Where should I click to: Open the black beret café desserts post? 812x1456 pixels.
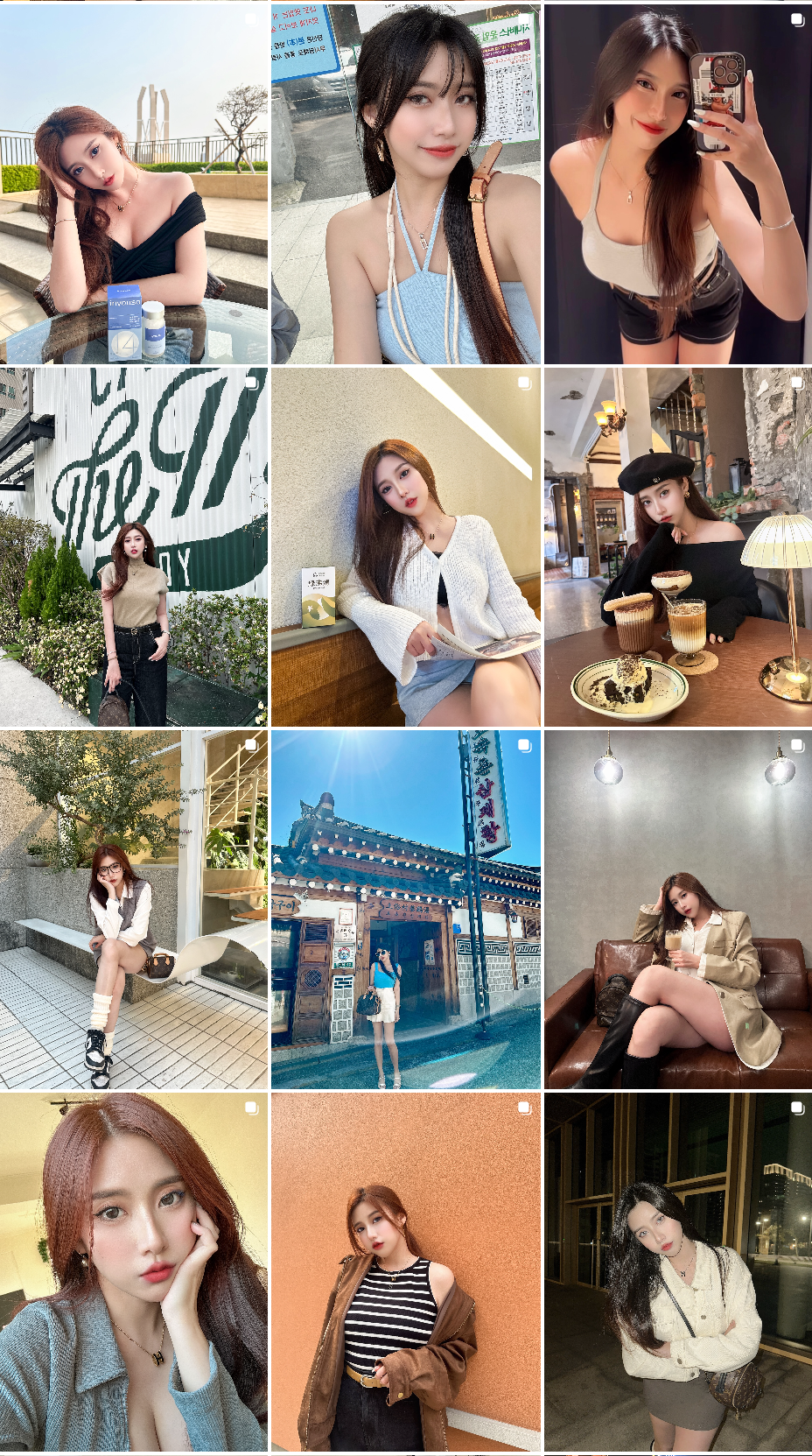point(677,547)
